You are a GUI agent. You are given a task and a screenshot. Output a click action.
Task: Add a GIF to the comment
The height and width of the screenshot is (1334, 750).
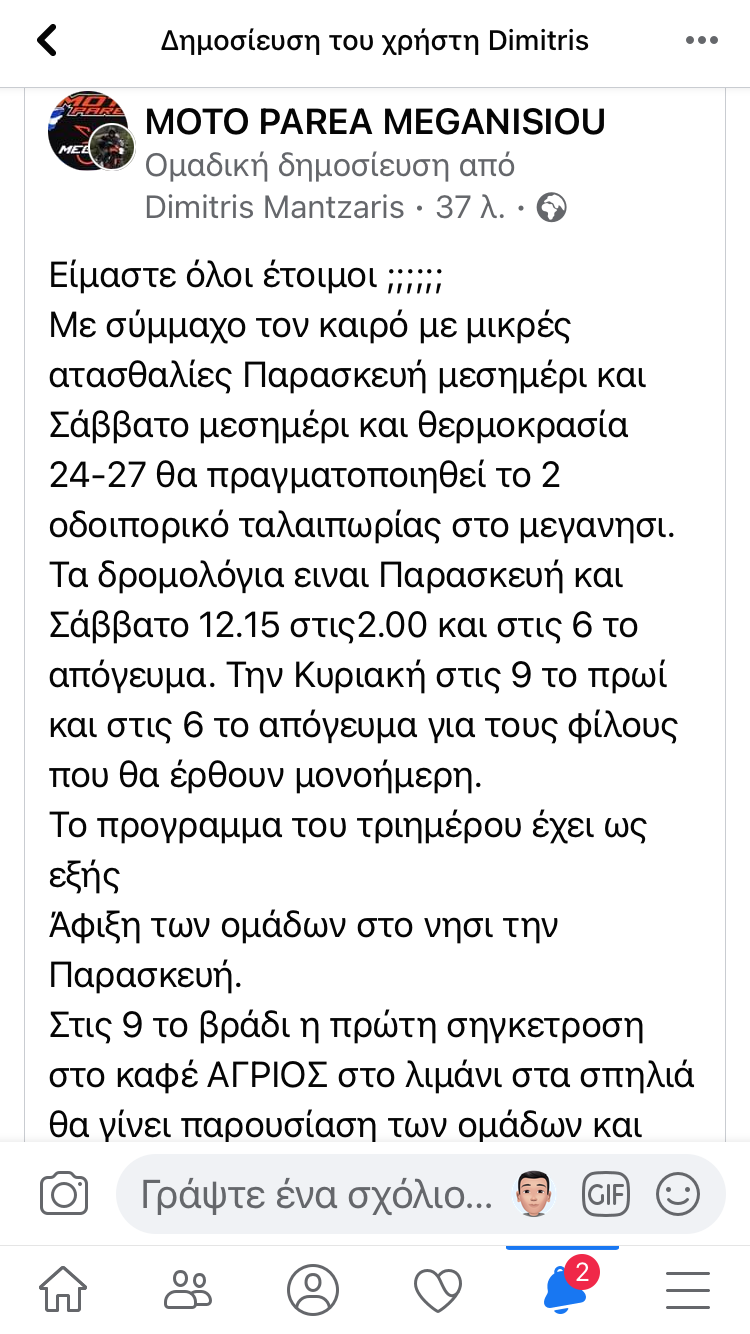606,1194
